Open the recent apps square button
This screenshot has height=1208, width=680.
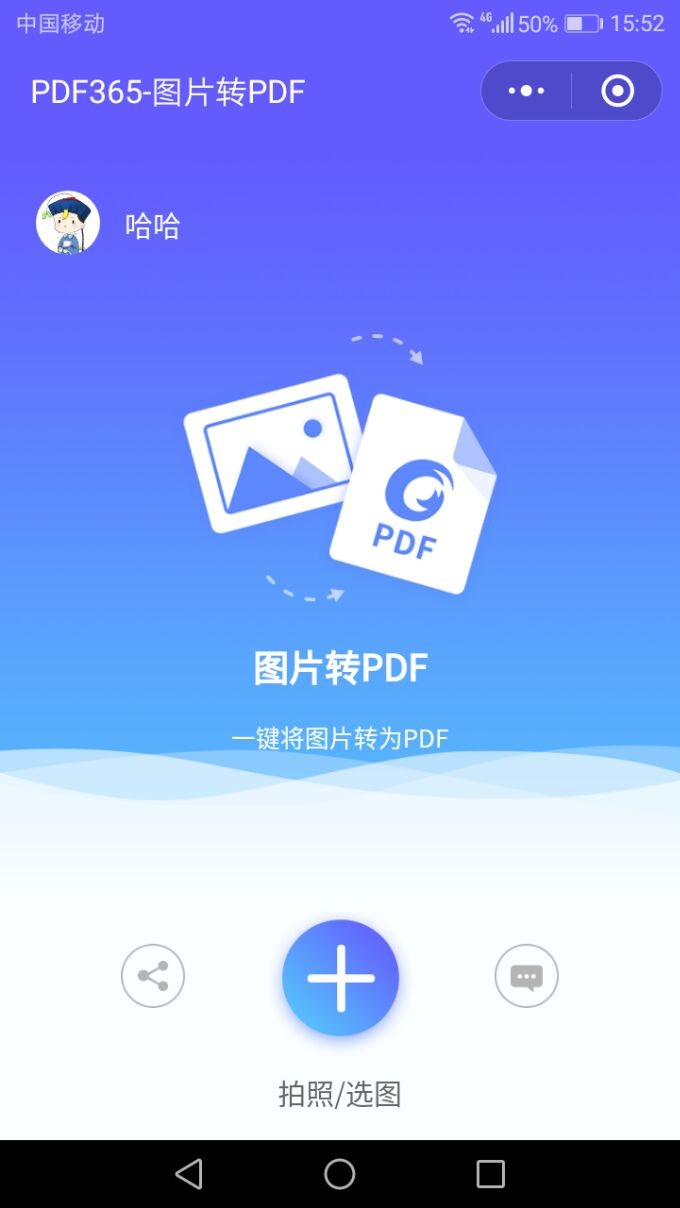(490, 1173)
